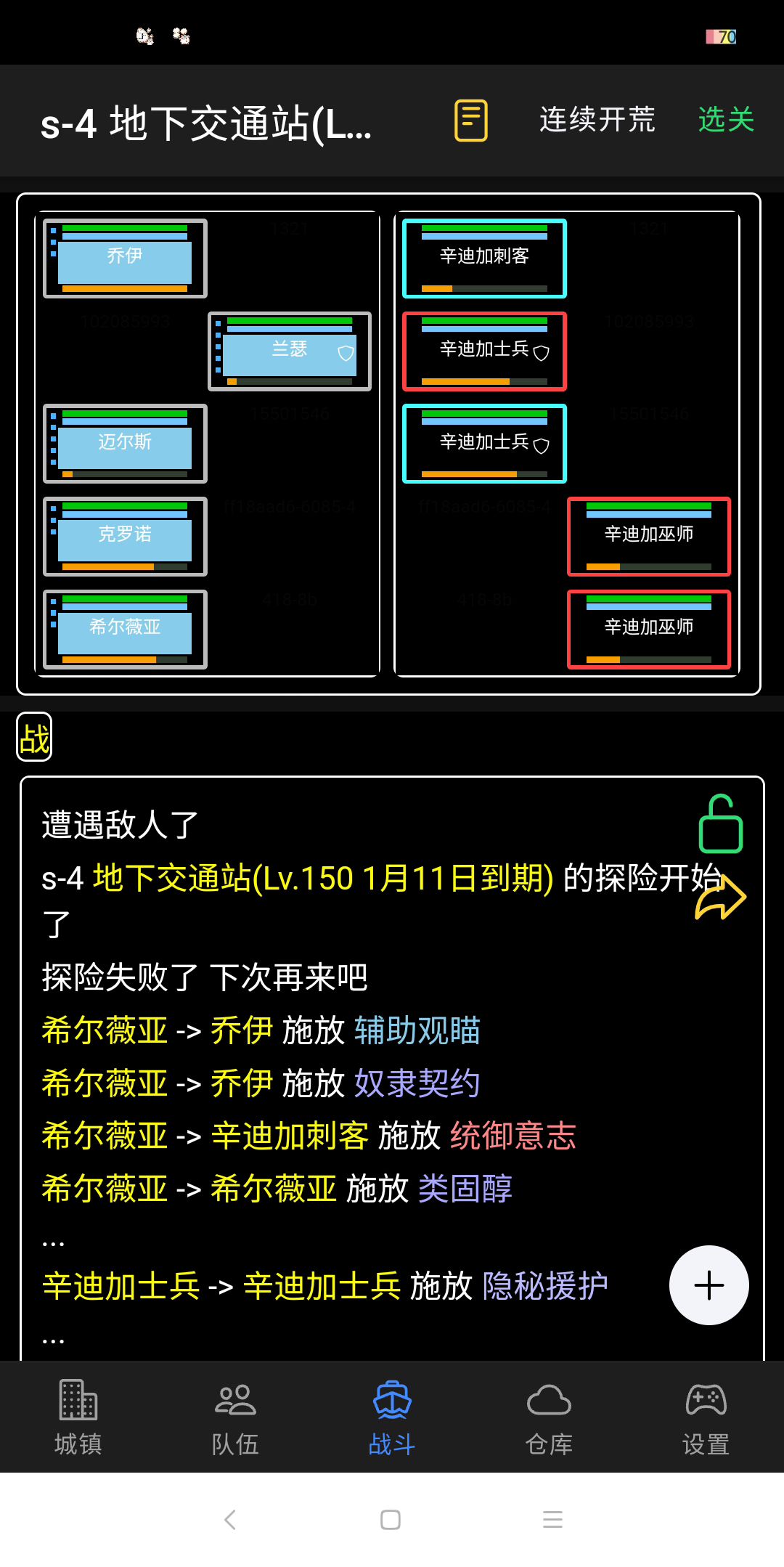Tap 连续开荒 in the top bar

597,120
